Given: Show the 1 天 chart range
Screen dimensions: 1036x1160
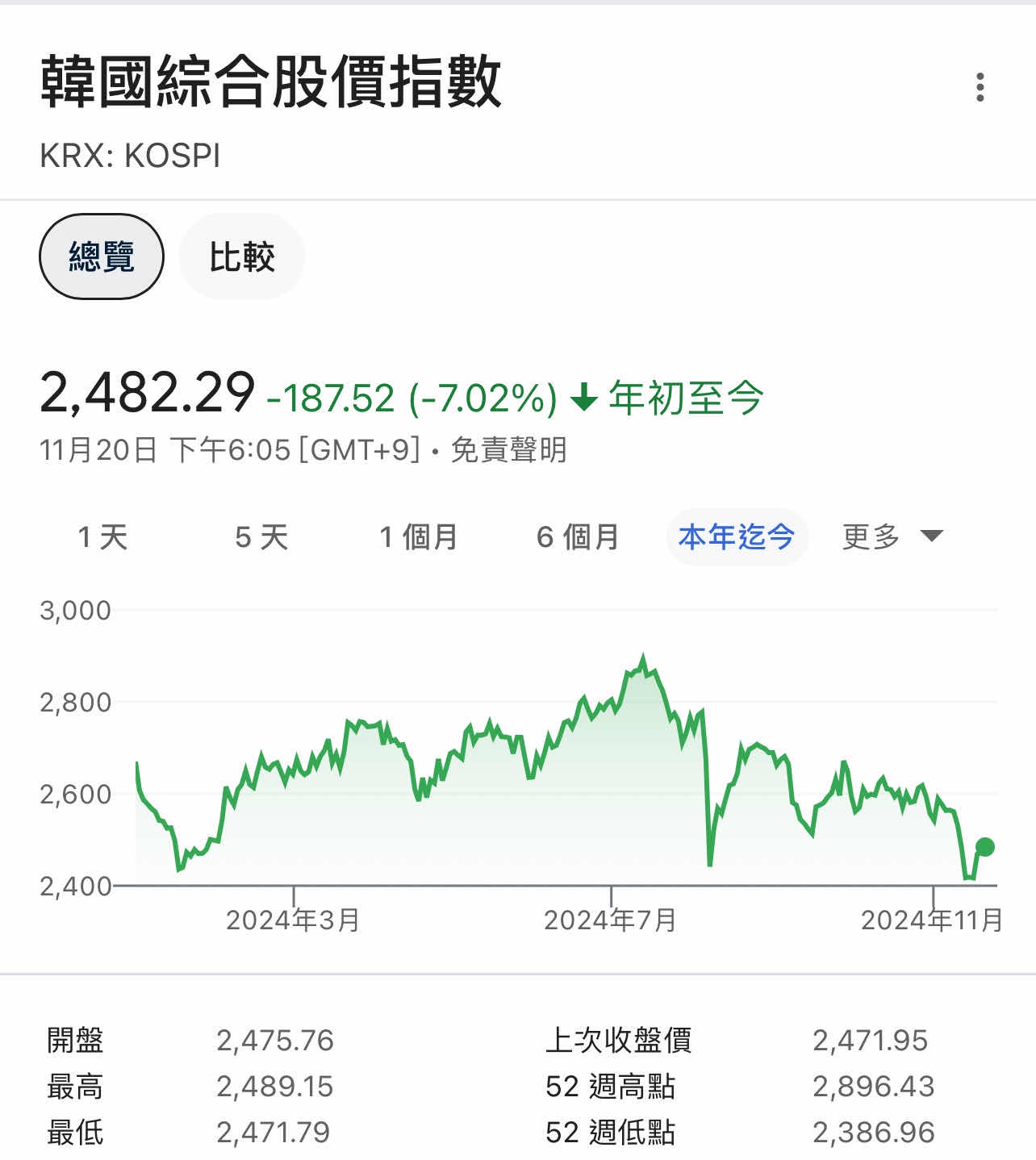Looking at the screenshot, I should tap(102, 536).
